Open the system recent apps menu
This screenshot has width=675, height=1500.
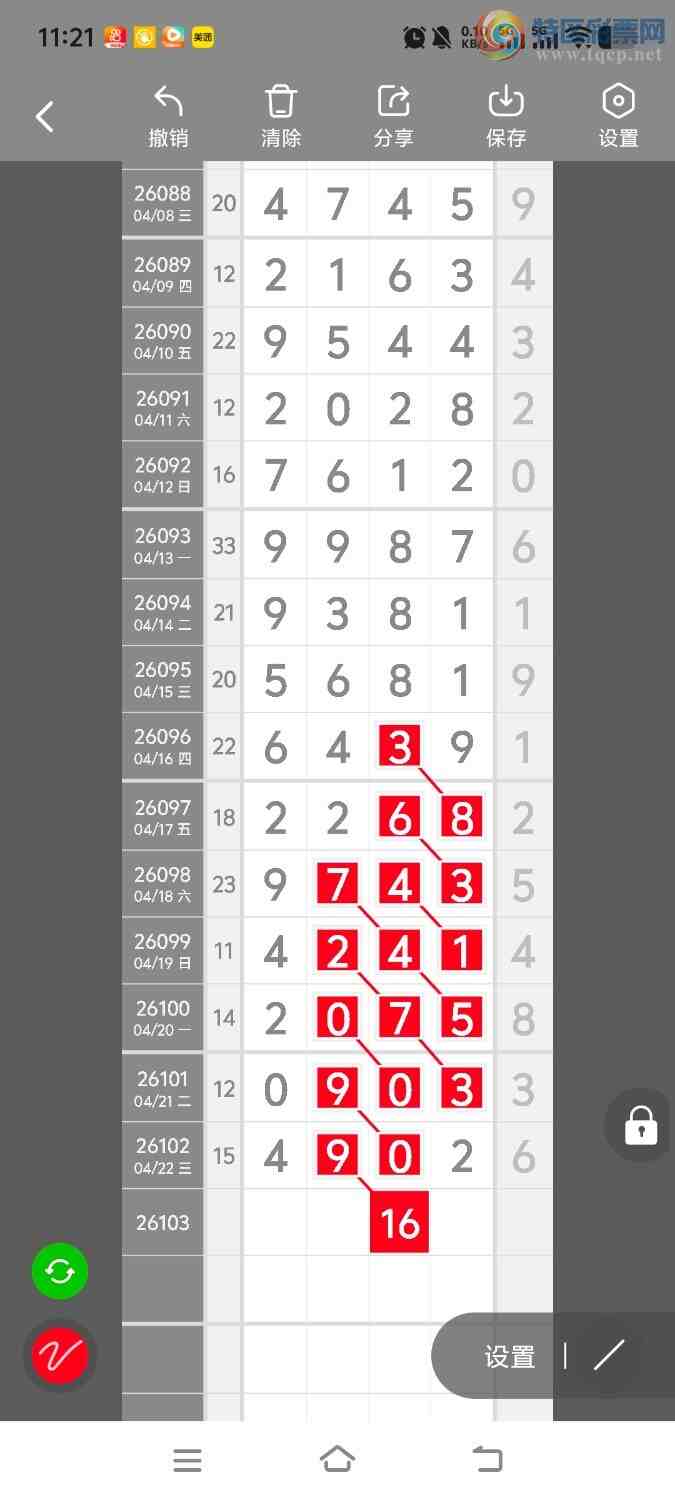pyautogui.click(x=187, y=1460)
